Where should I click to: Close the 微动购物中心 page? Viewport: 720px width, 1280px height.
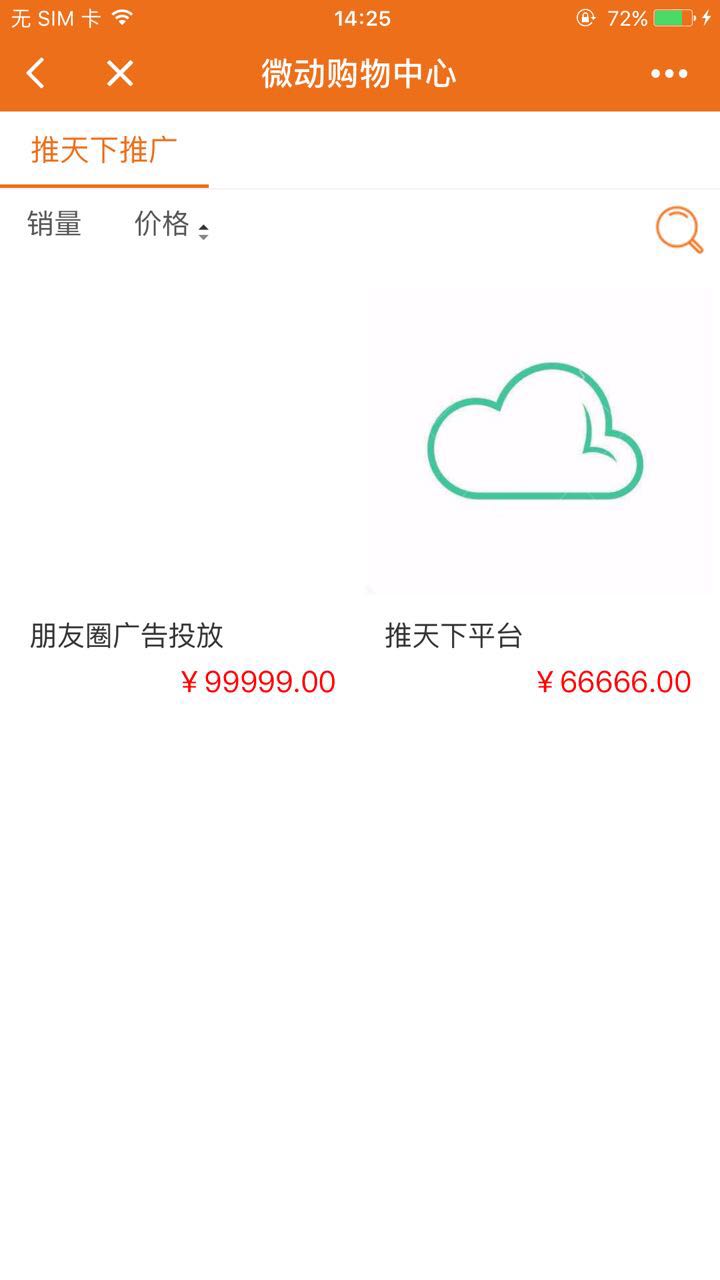tap(120, 73)
